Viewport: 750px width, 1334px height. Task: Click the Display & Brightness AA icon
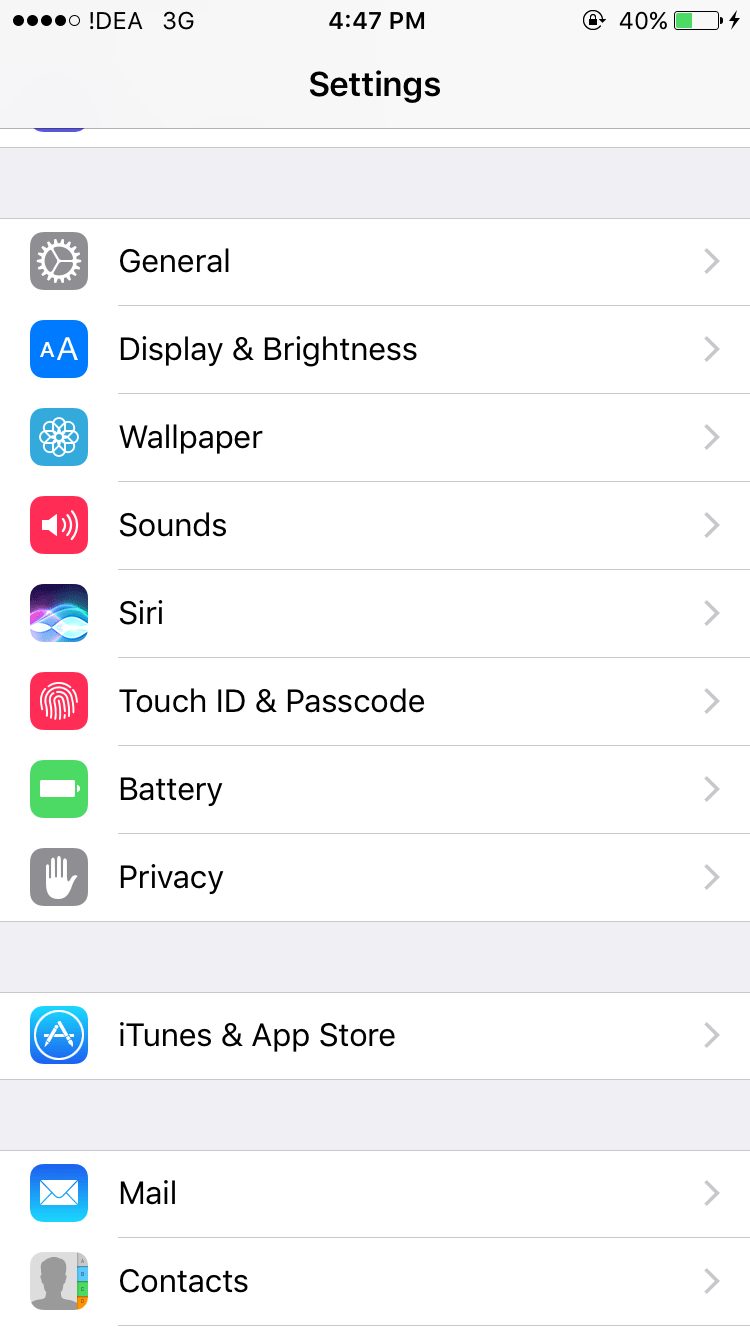pyautogui.click(x=59, y=349)
